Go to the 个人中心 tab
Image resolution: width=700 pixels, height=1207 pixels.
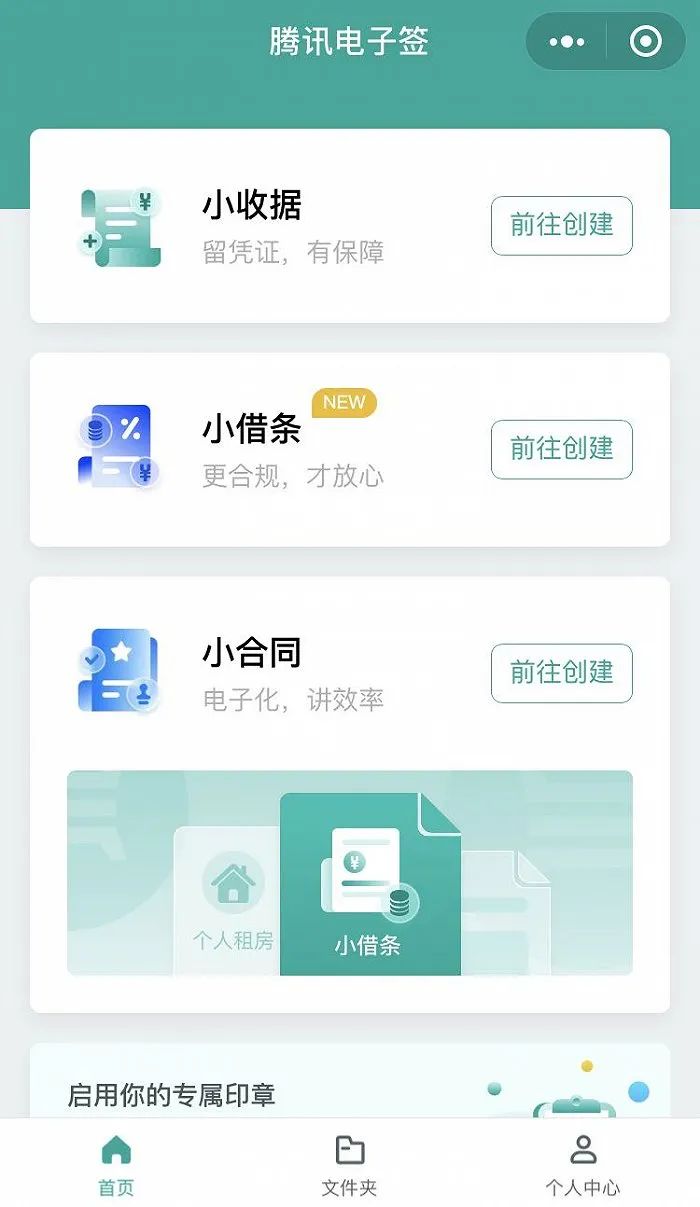tap(583, 1165)
